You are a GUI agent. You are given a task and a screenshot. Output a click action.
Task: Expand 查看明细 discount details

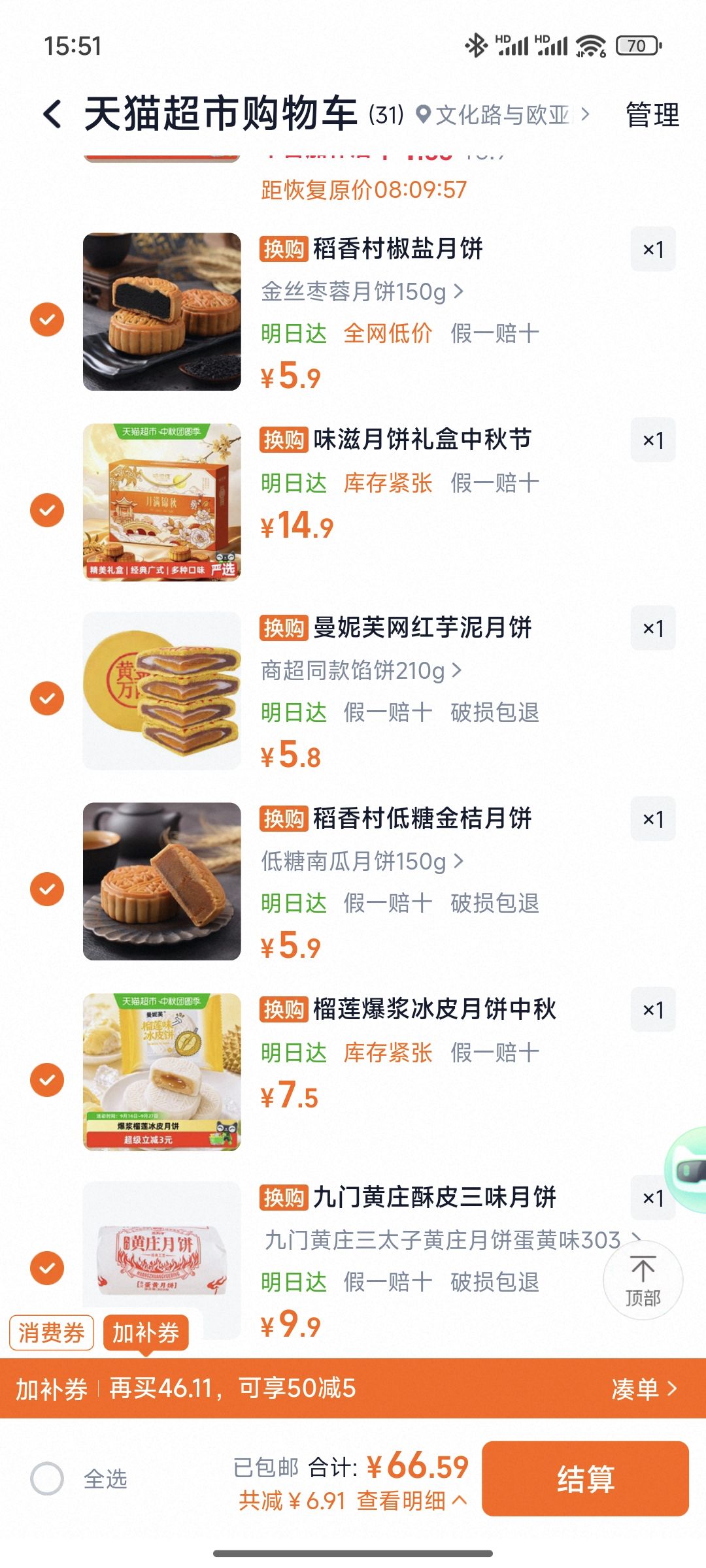[x=412, y=1501]
